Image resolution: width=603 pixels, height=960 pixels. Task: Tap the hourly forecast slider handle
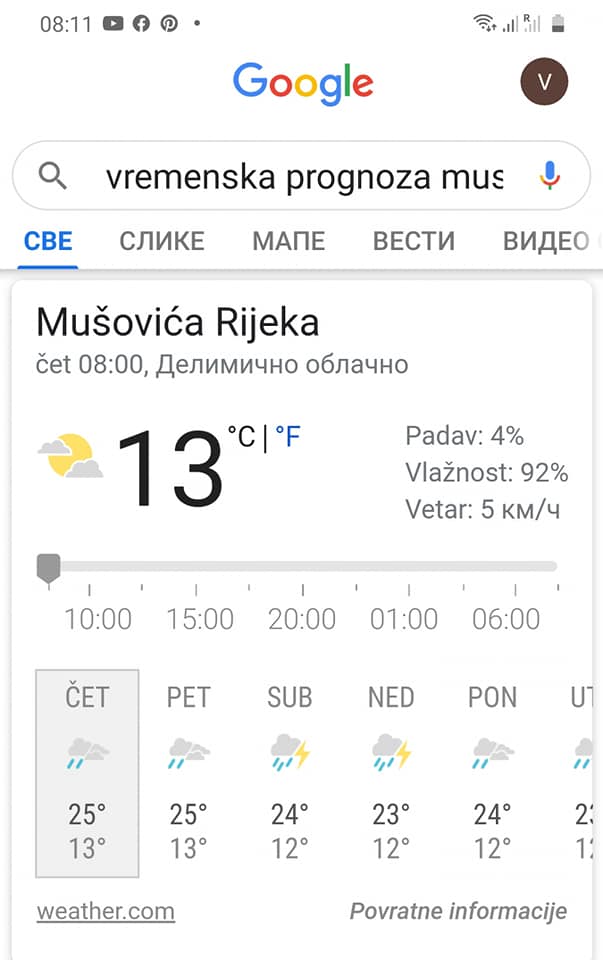48,569
